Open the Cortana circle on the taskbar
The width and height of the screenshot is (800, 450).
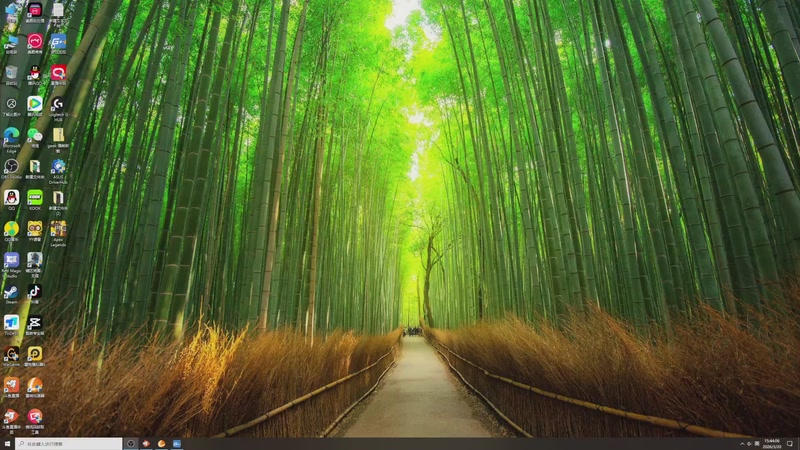[x=131, y=443]
